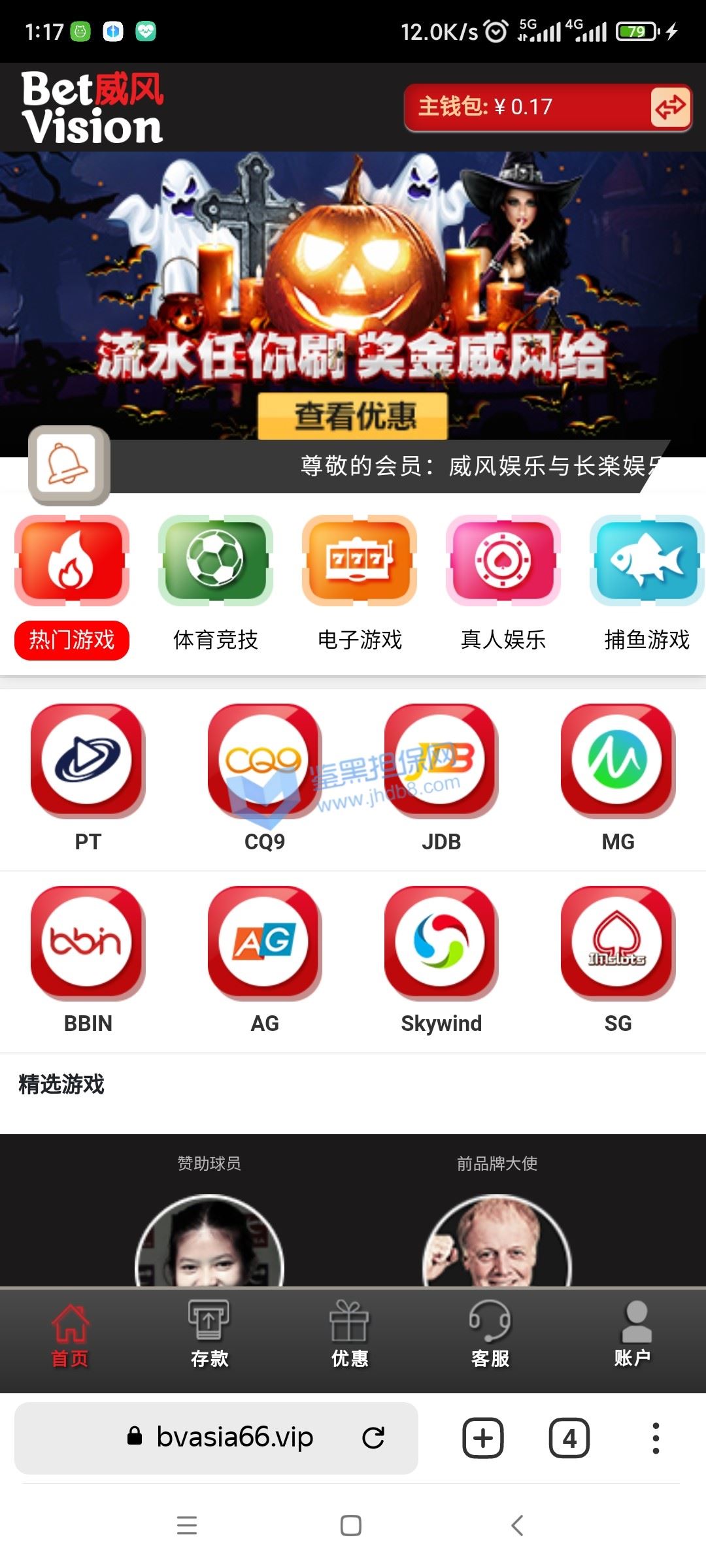
Task: Open the 账户 account tab
Action: (632, 1334)
